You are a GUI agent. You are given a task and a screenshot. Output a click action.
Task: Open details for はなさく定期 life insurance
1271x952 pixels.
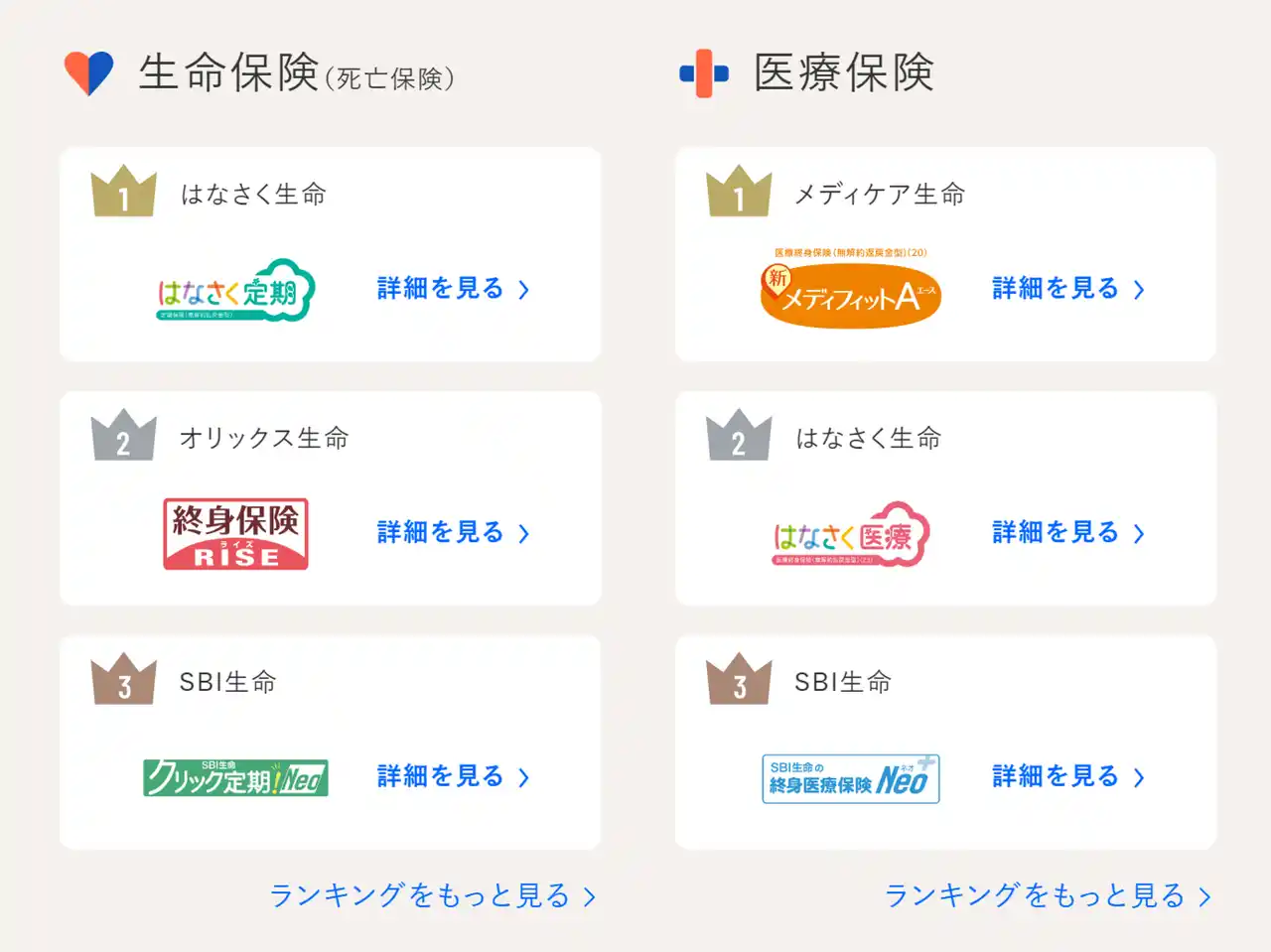(453, 289)
